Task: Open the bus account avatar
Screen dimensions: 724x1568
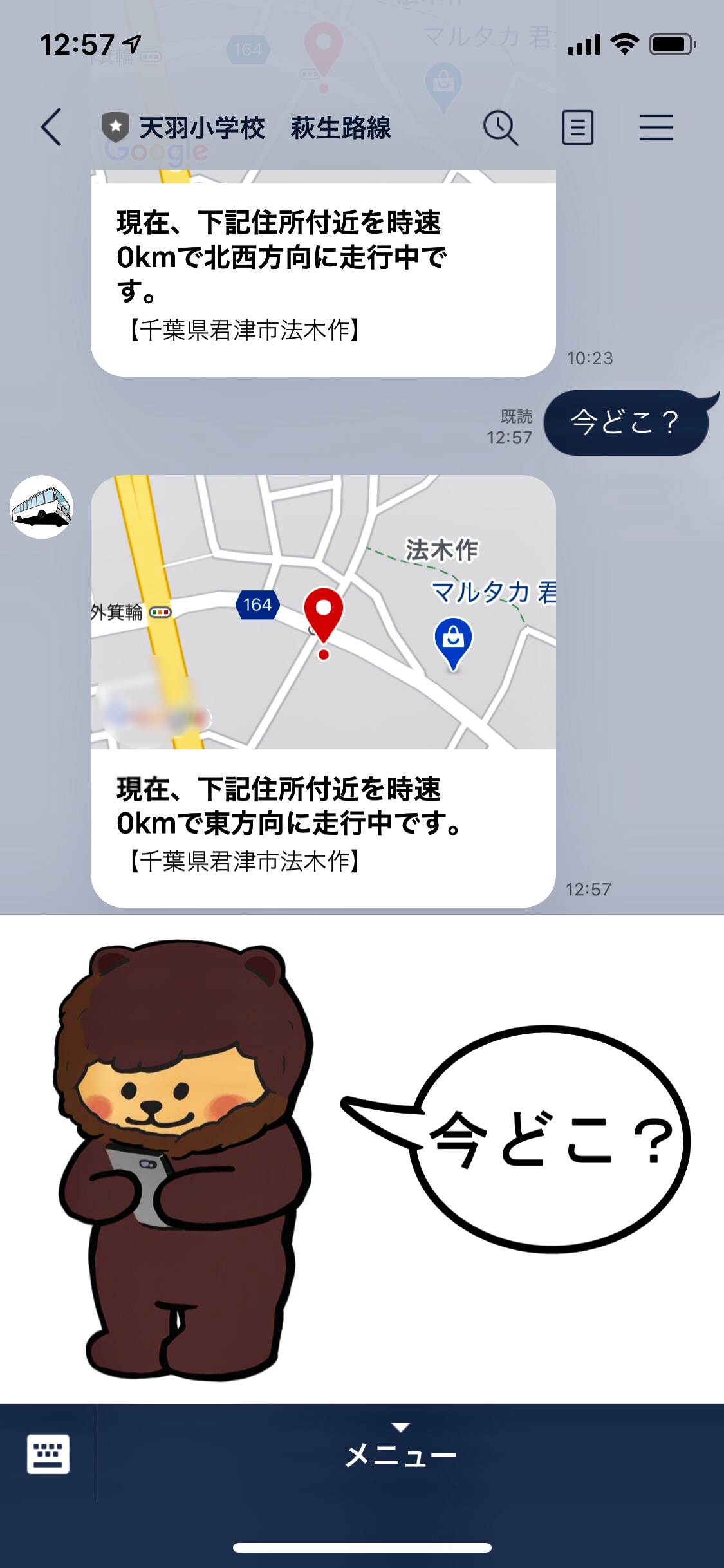Action: (x=42, y=507)
